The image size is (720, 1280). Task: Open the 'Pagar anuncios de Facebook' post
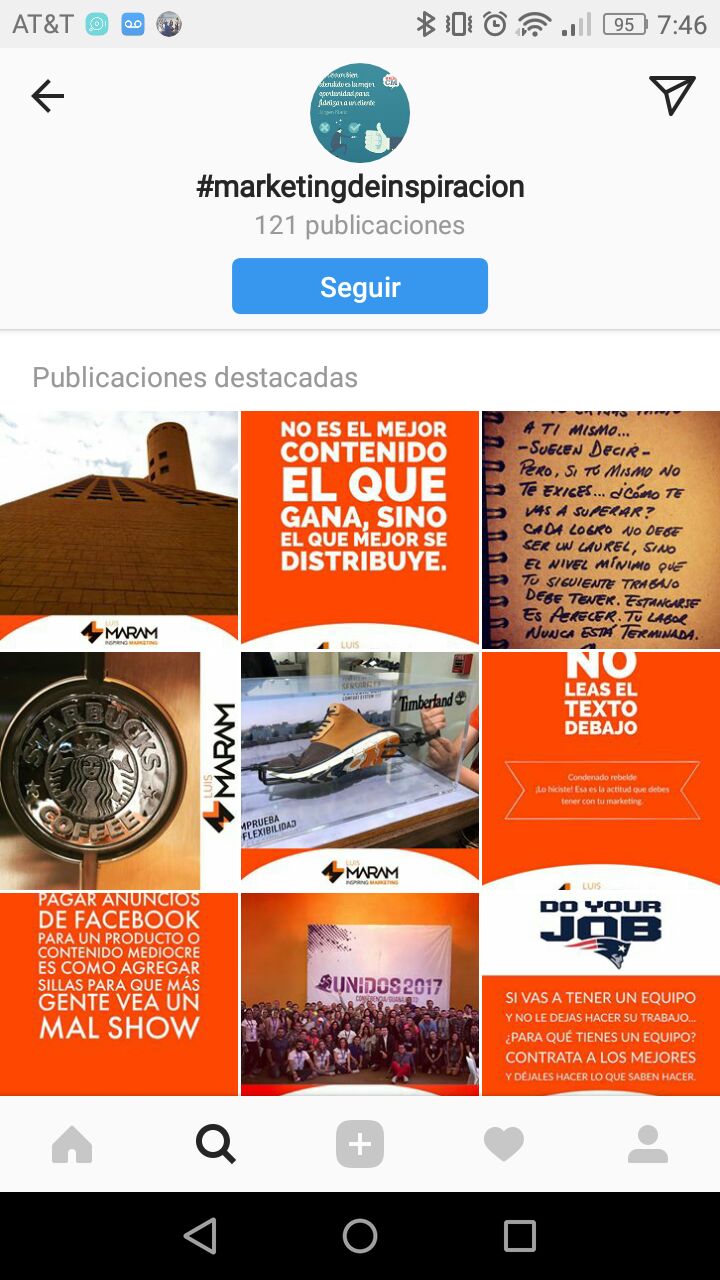tap(119, 994)
